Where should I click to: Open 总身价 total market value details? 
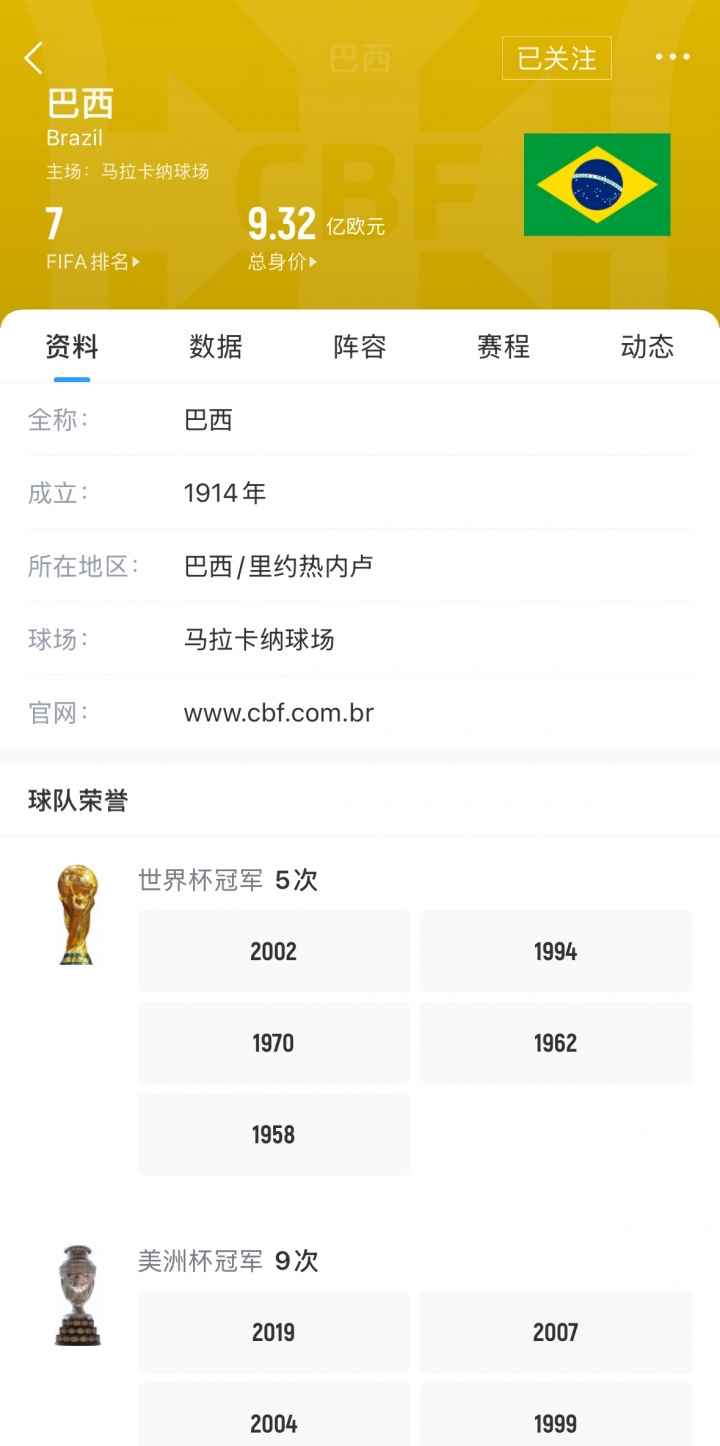pyautogui.click(x=282, y=262)
